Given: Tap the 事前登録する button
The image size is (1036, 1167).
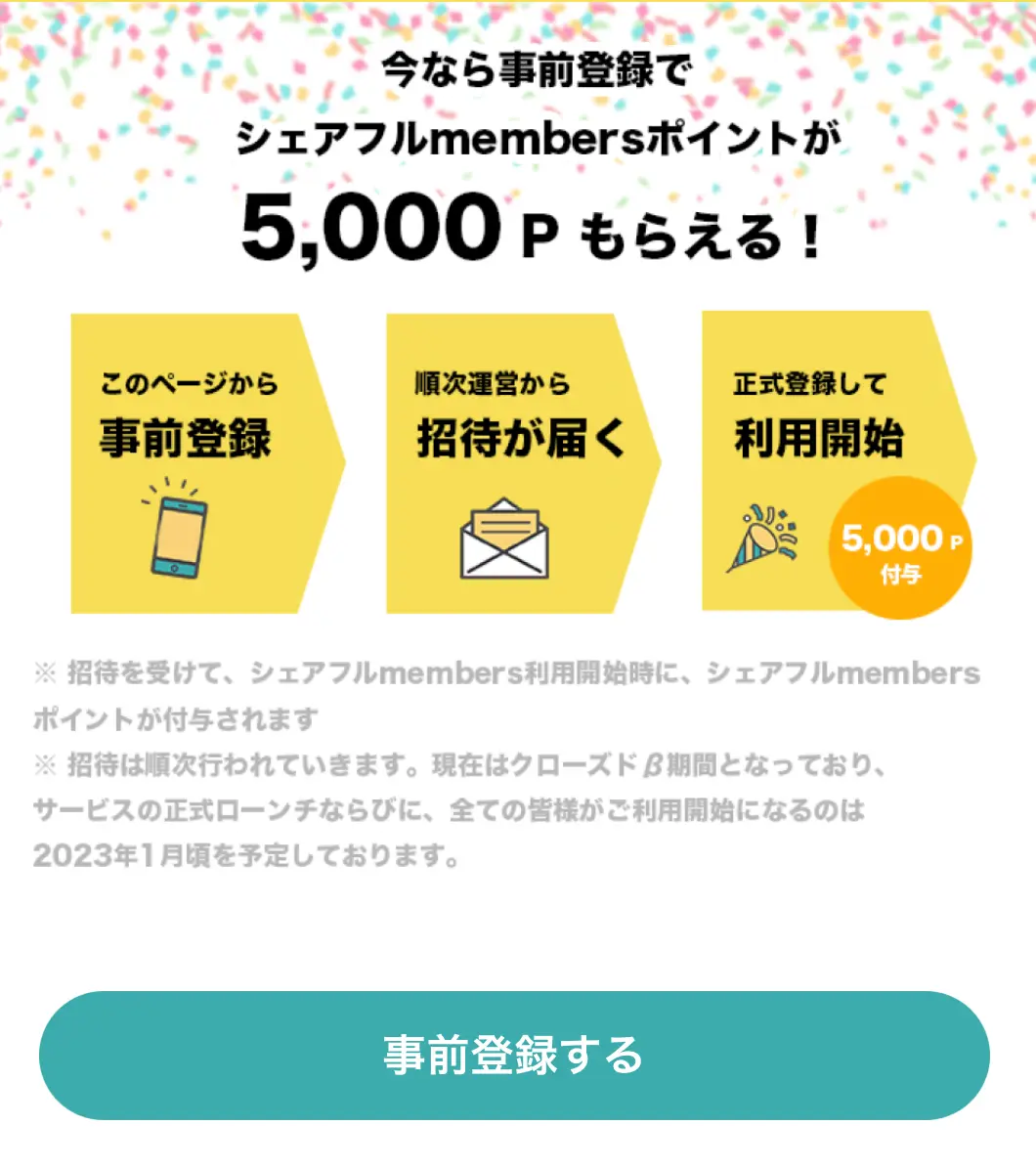Looking at the screenshot, I should [x=514, y=1056].
